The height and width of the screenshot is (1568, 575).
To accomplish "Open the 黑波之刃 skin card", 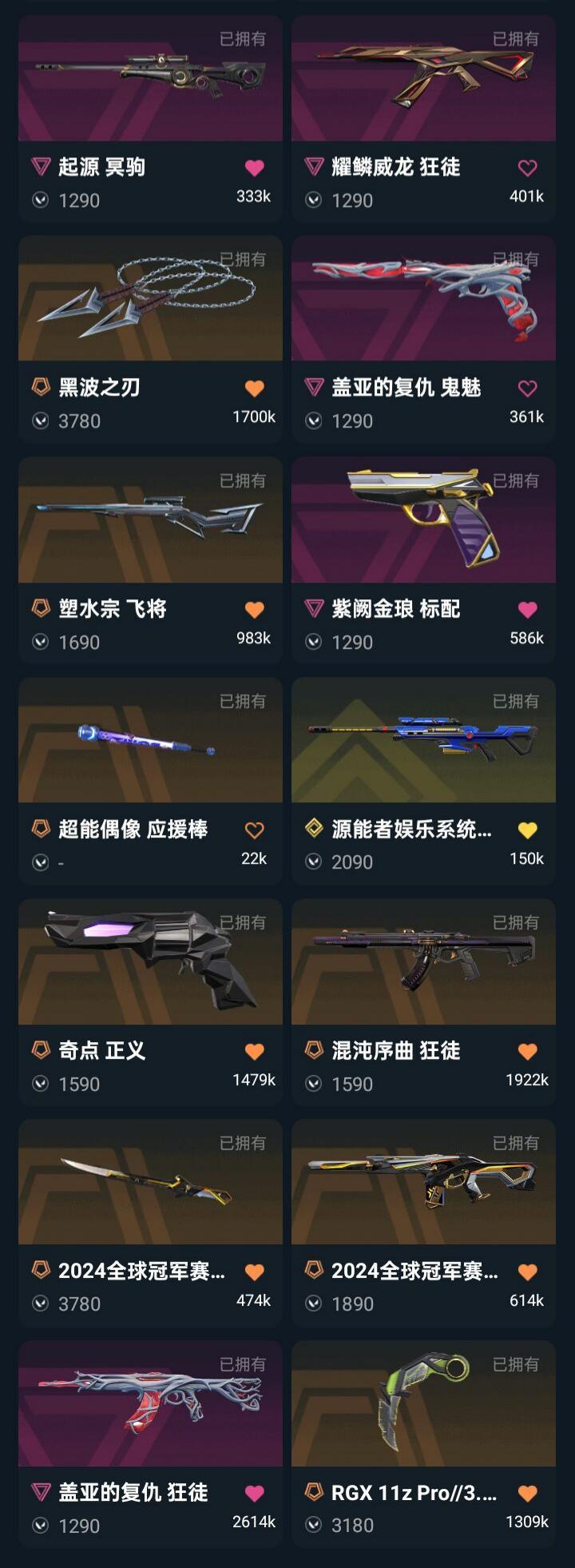I will tap(150, 300).
